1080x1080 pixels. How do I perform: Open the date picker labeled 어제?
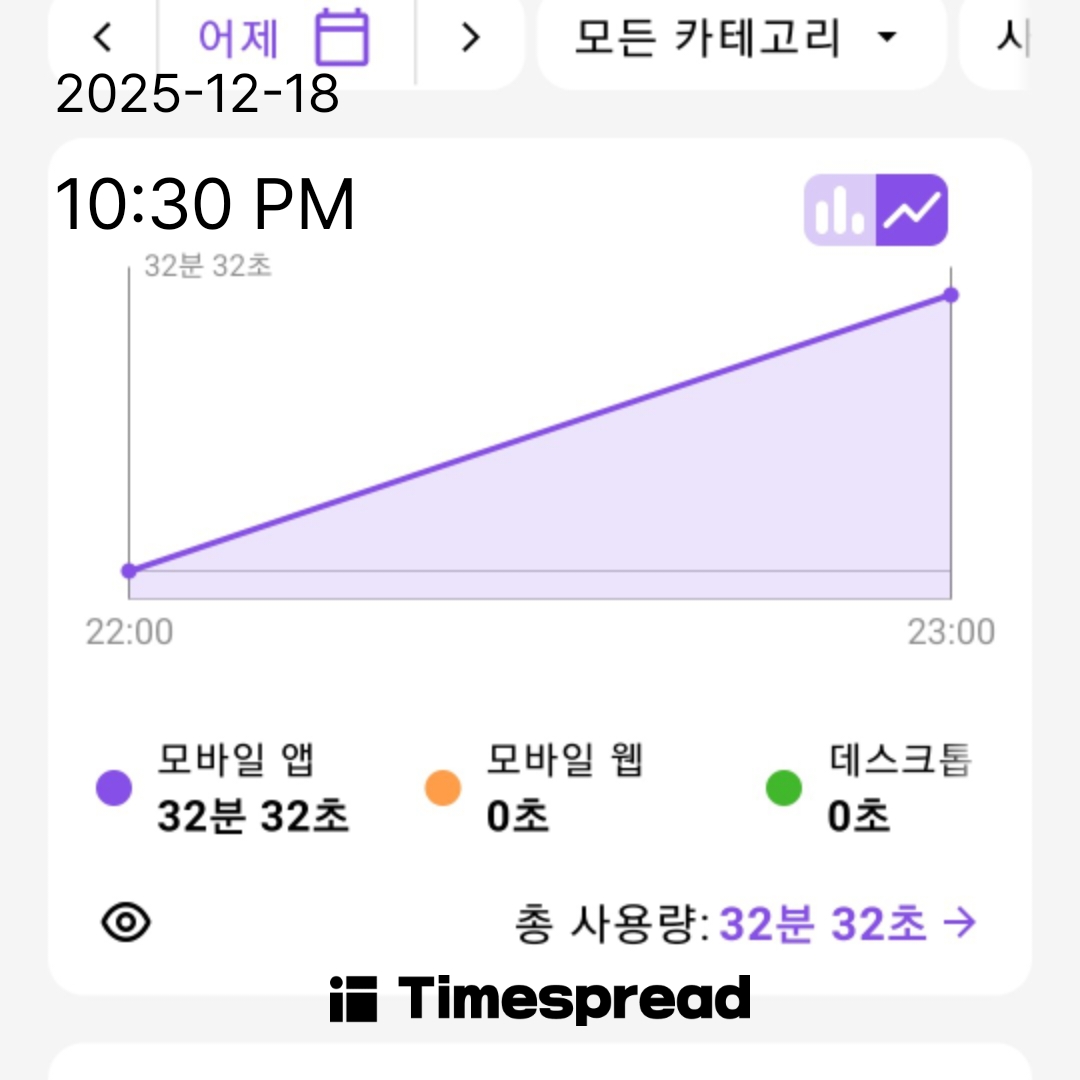[x=284, y=38]
